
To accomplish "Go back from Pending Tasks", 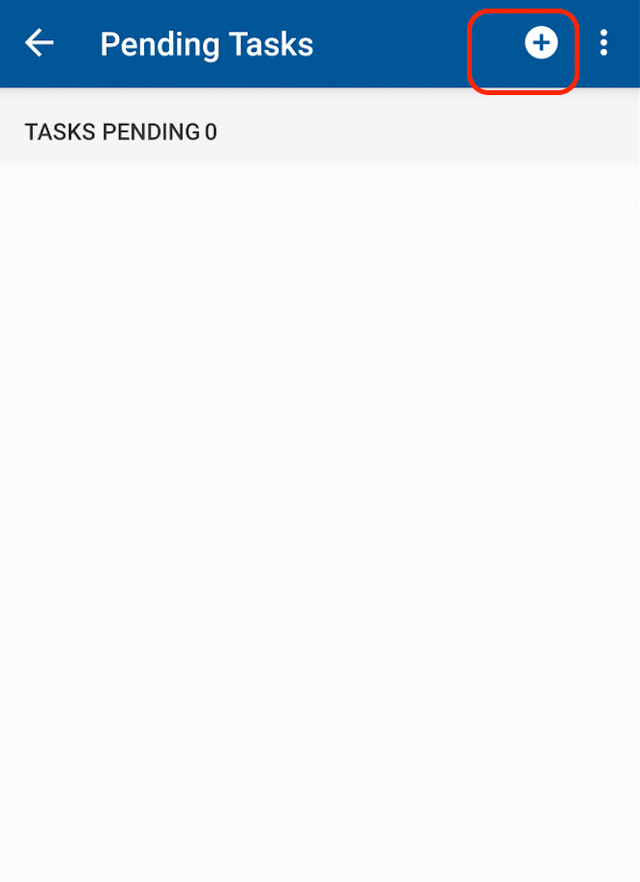I will pyautogui.click(x=39, y=43).
